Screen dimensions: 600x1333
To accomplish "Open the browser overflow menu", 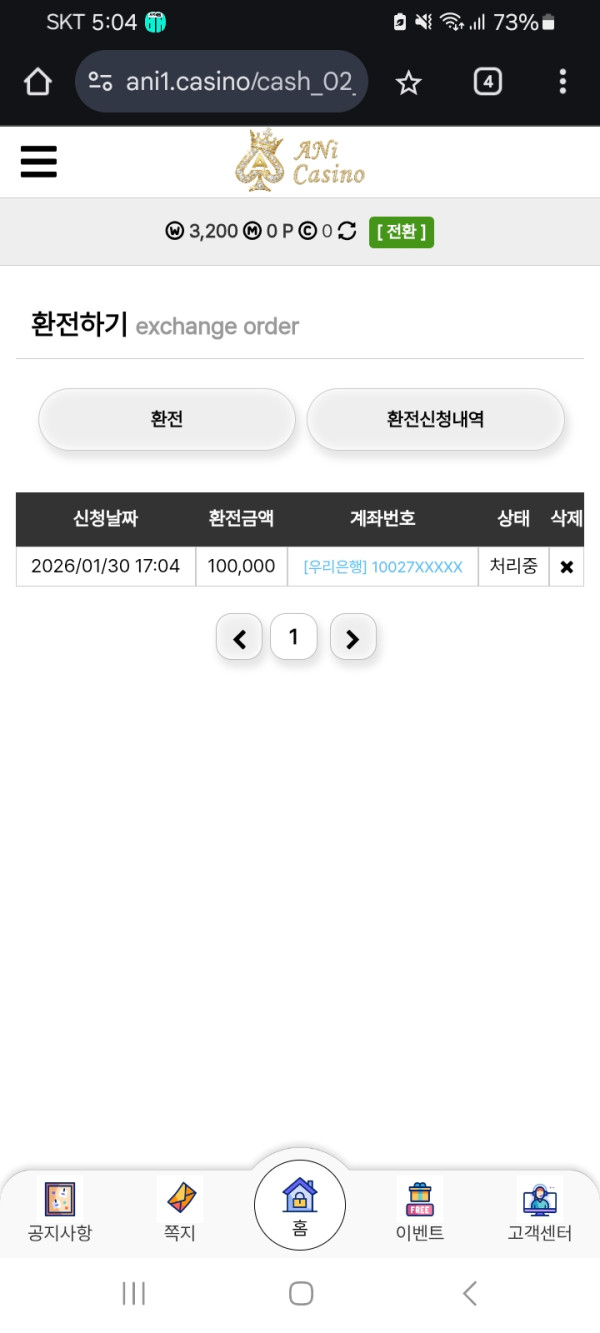I will (x=563, y=82).
